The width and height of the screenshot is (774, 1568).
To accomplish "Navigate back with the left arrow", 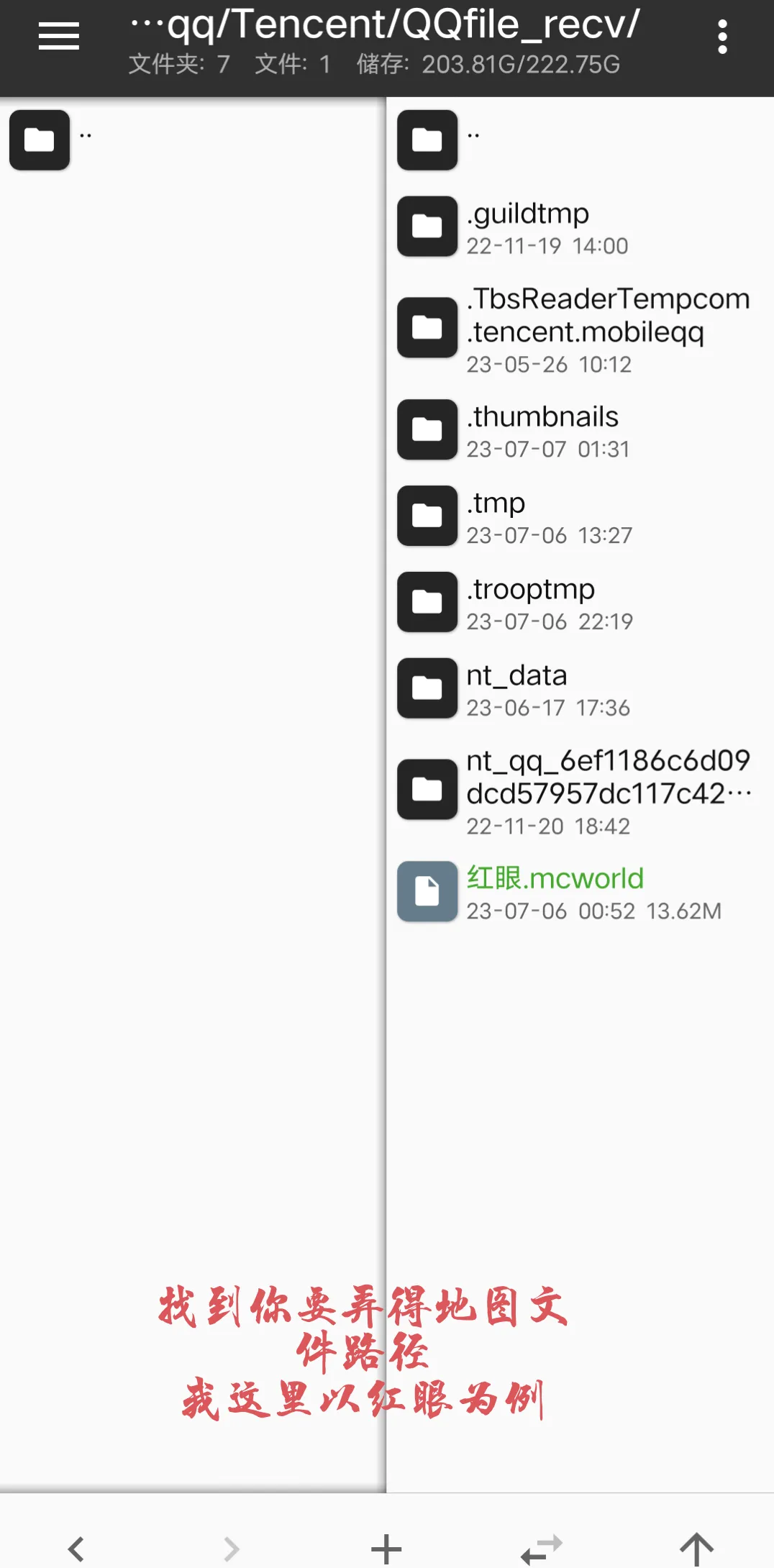I will pos(76,1548).
